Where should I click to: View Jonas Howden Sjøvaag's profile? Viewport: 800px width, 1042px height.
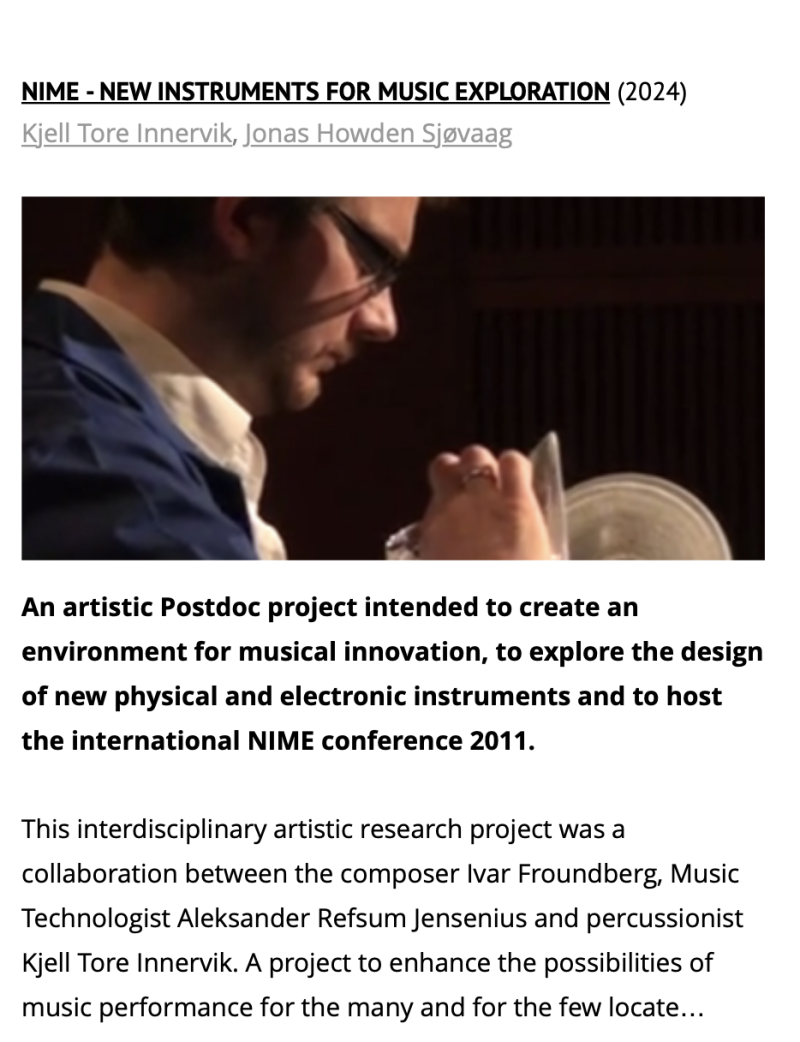click(x=377, y=134)
